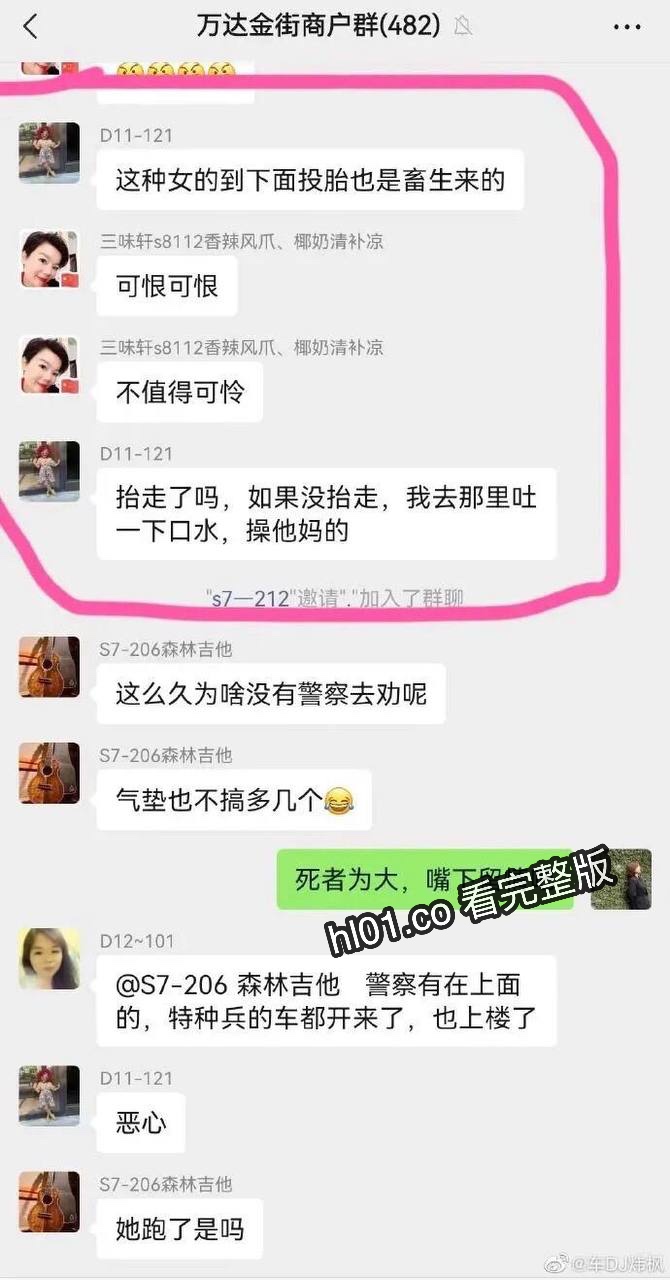The width and height of the screenshot is (670, 1280).
Task: Open S7-206森林吉他's avatar beside 她跑了是吗
Action: tap(49, 1203)
